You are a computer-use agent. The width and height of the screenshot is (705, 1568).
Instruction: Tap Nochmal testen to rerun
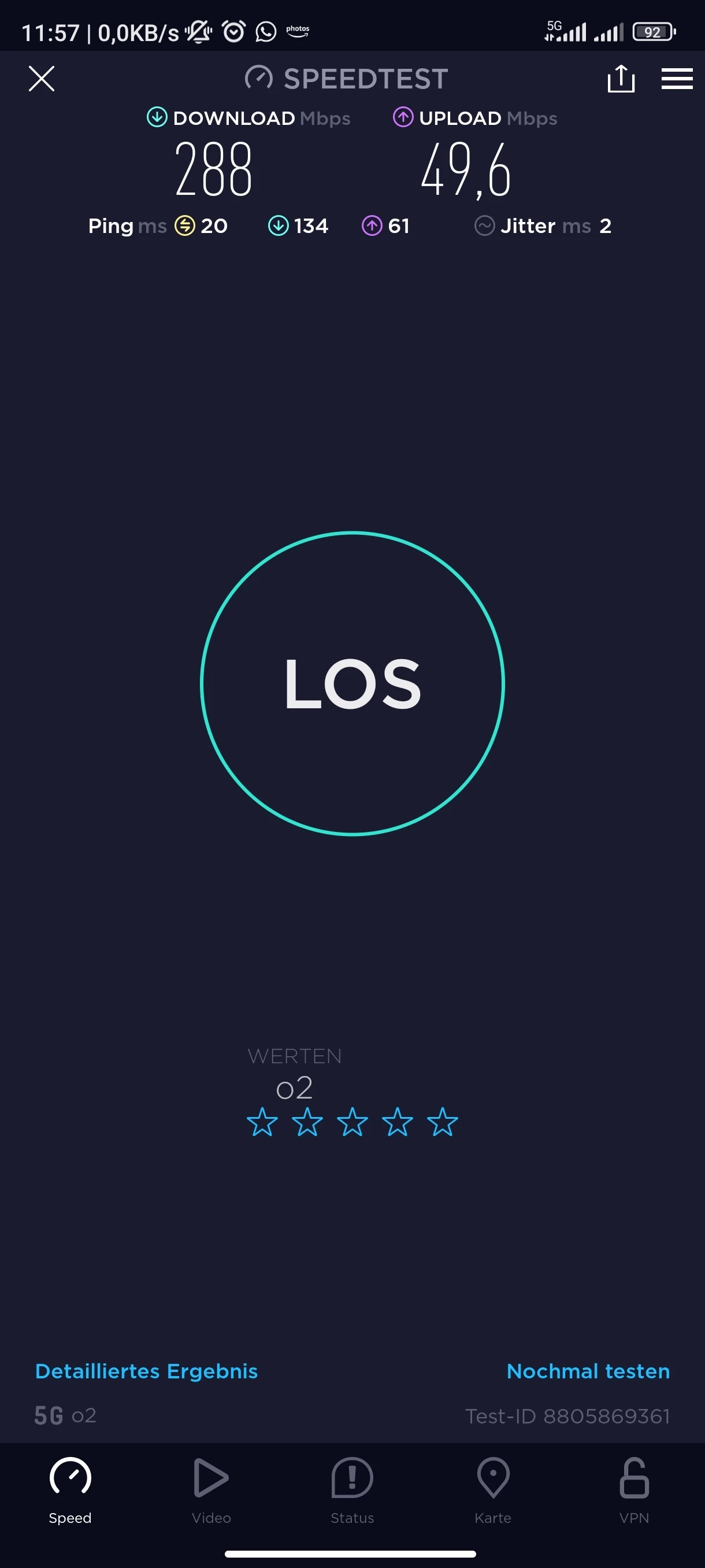pyautogui.click(x=588, y=1371)
